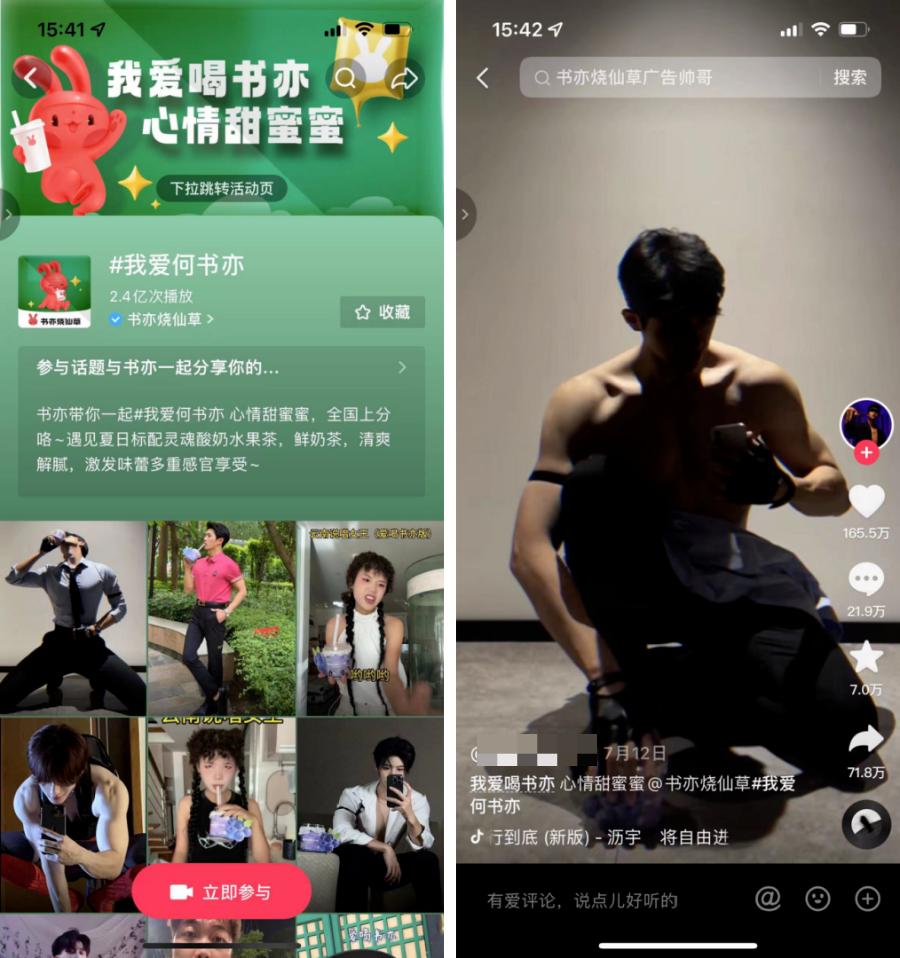Like the video with 165.5万 likes
This screenshot has height=958, width=900.
tap(866, 501)
